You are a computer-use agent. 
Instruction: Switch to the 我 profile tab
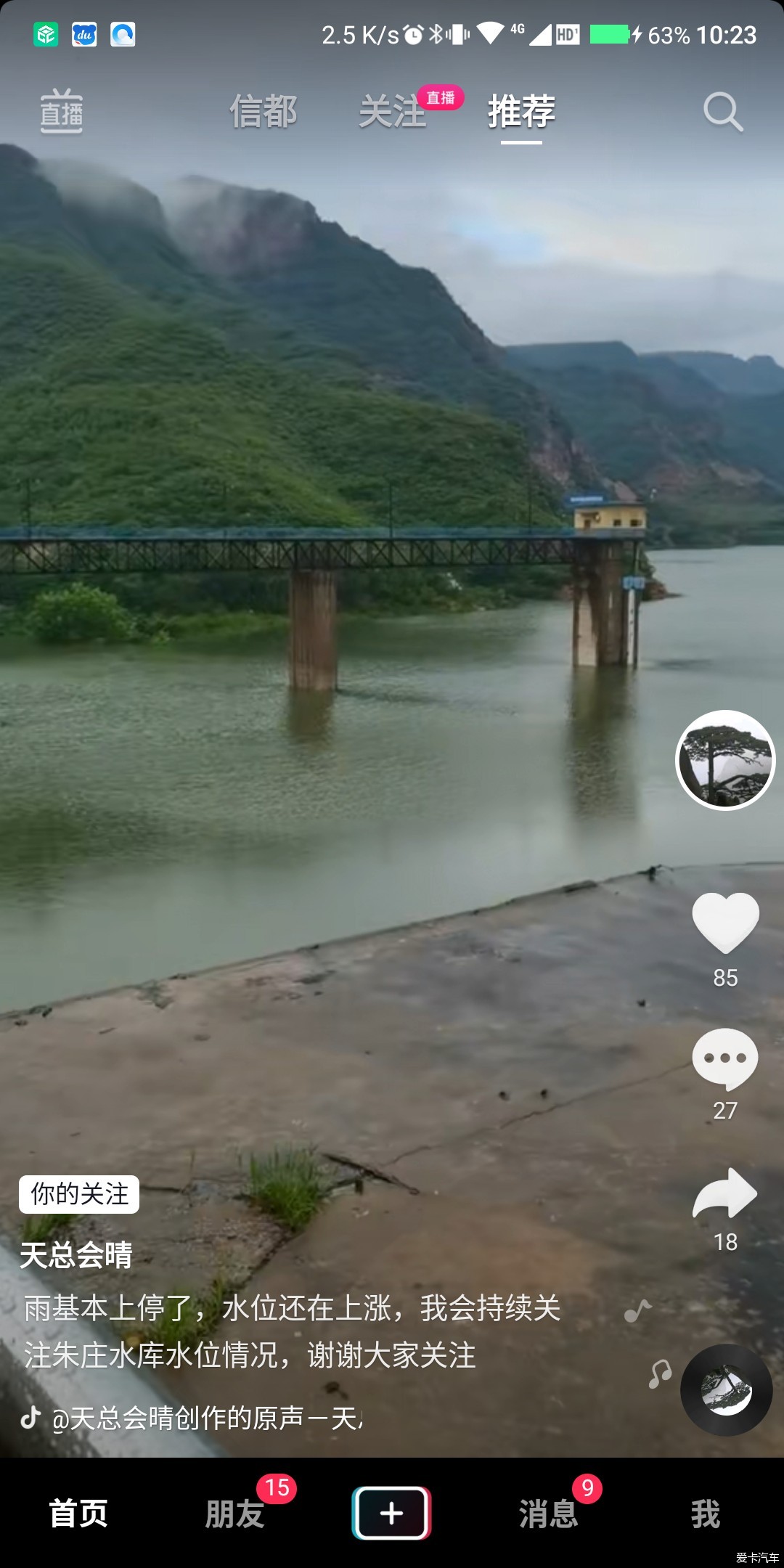[x=706, y=1514]
